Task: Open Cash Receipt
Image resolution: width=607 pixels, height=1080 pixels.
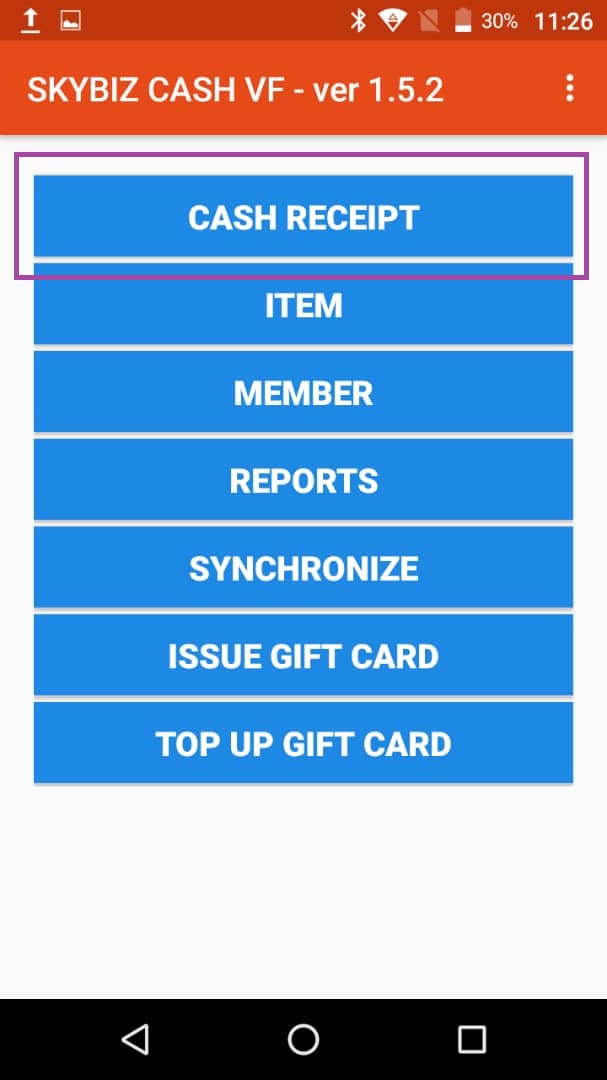Action: pos(303,217)
